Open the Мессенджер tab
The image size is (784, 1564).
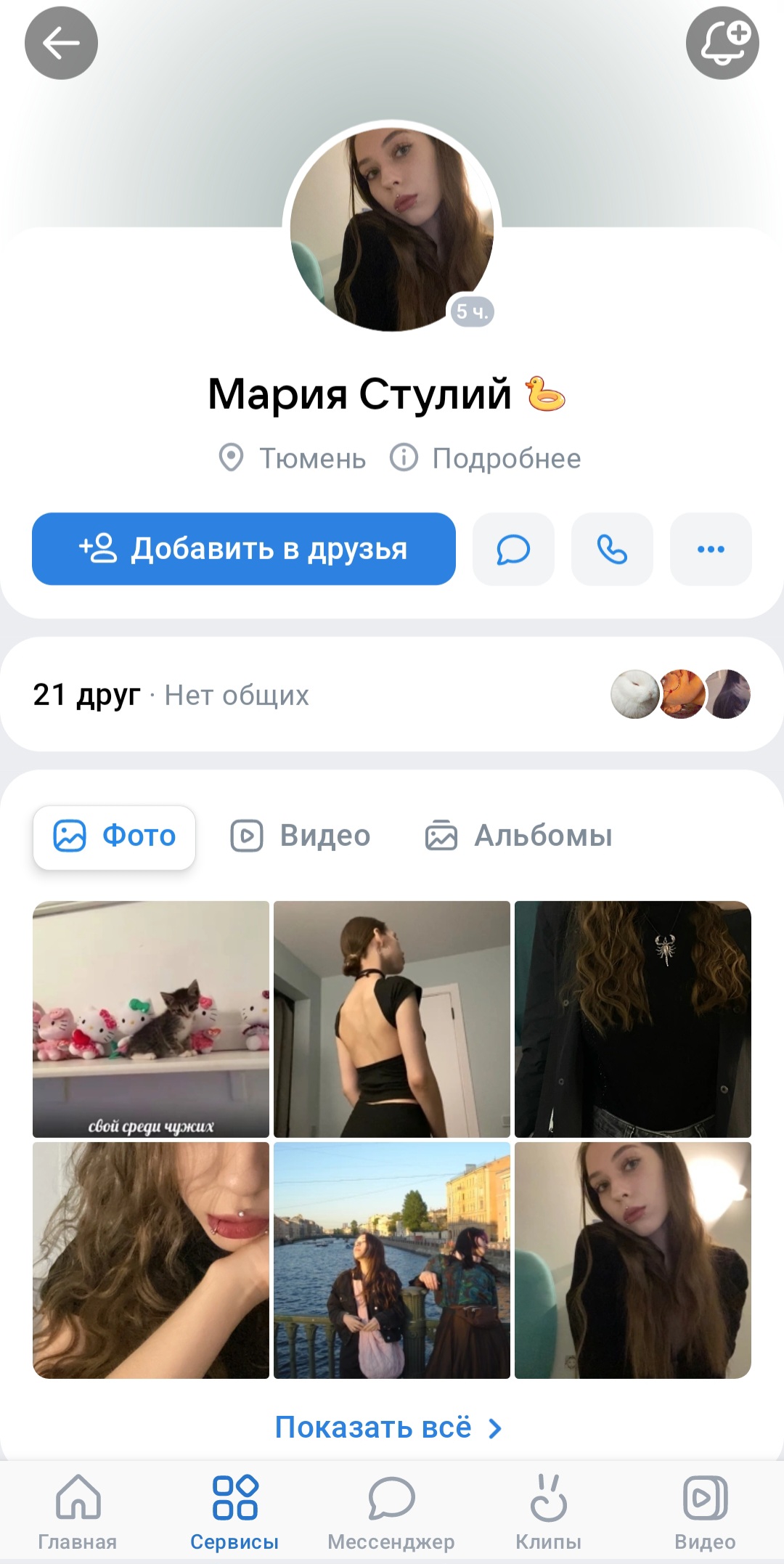(391, 1512)
